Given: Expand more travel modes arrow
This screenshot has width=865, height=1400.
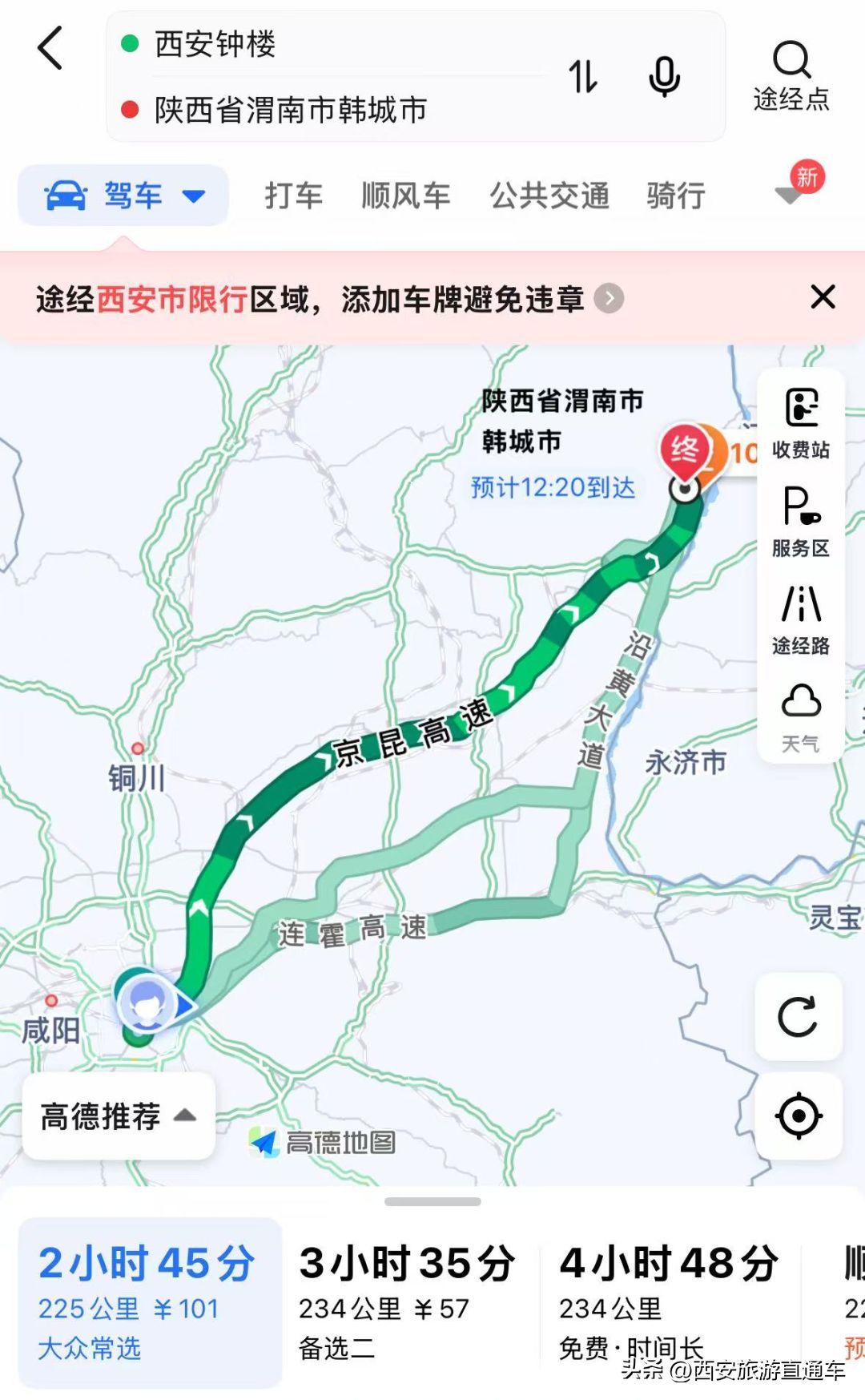Looking at the screenshot, I should (789, 195).
